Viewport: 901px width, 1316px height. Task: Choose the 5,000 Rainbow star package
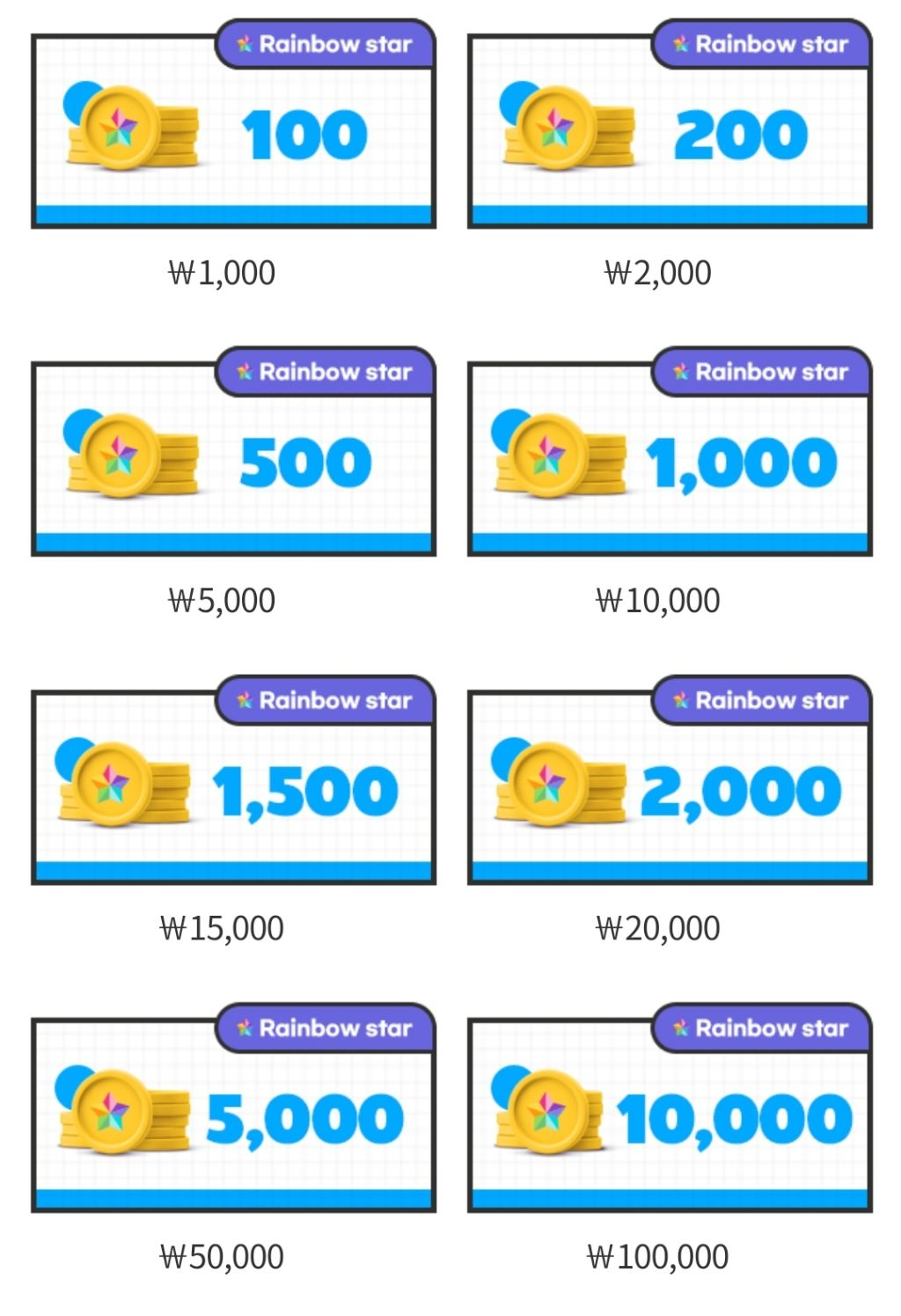coord(233,1116)
